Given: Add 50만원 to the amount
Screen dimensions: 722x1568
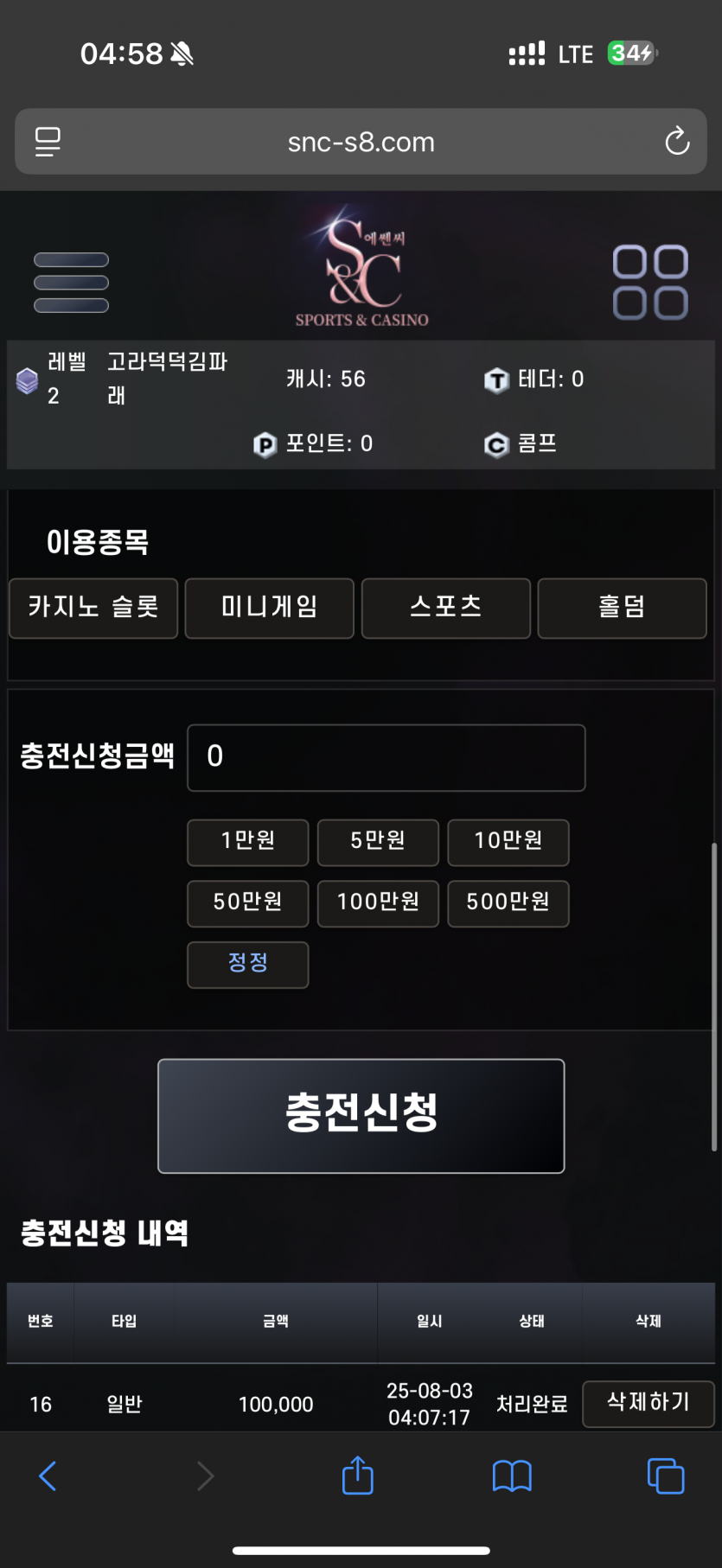Looking at the screenshot, I should (x=248, y=904).
